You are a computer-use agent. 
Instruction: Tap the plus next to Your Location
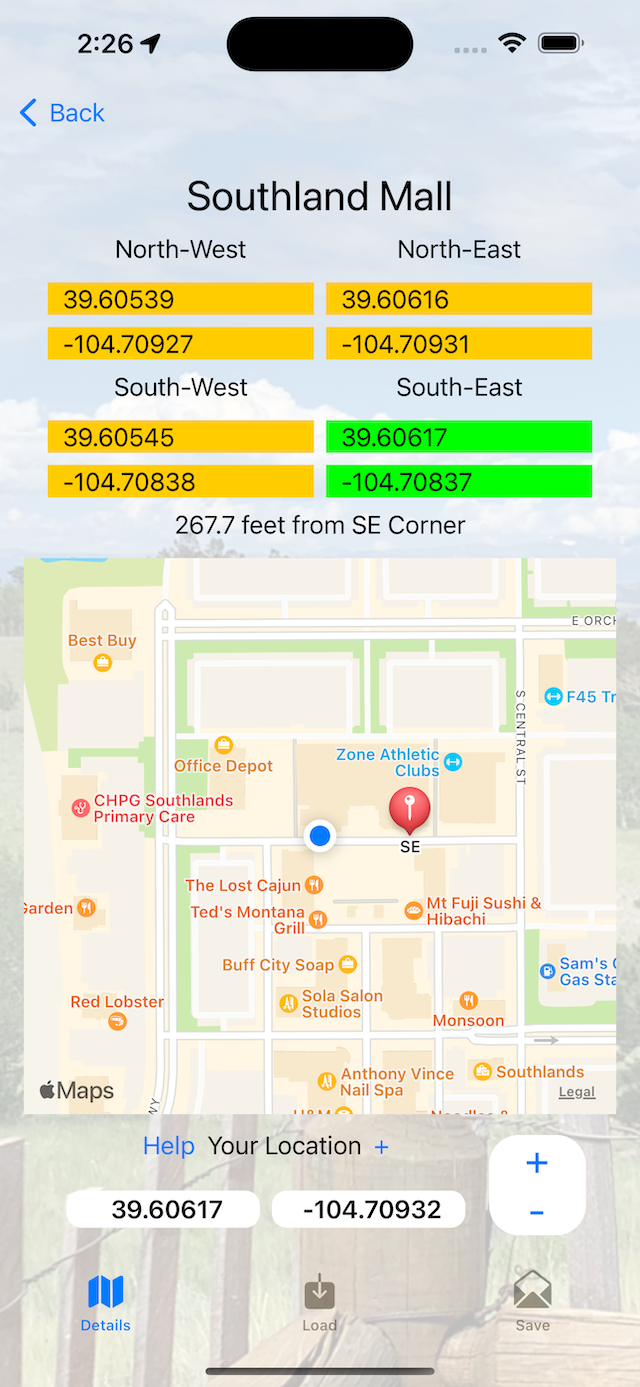click(381, 1147)
